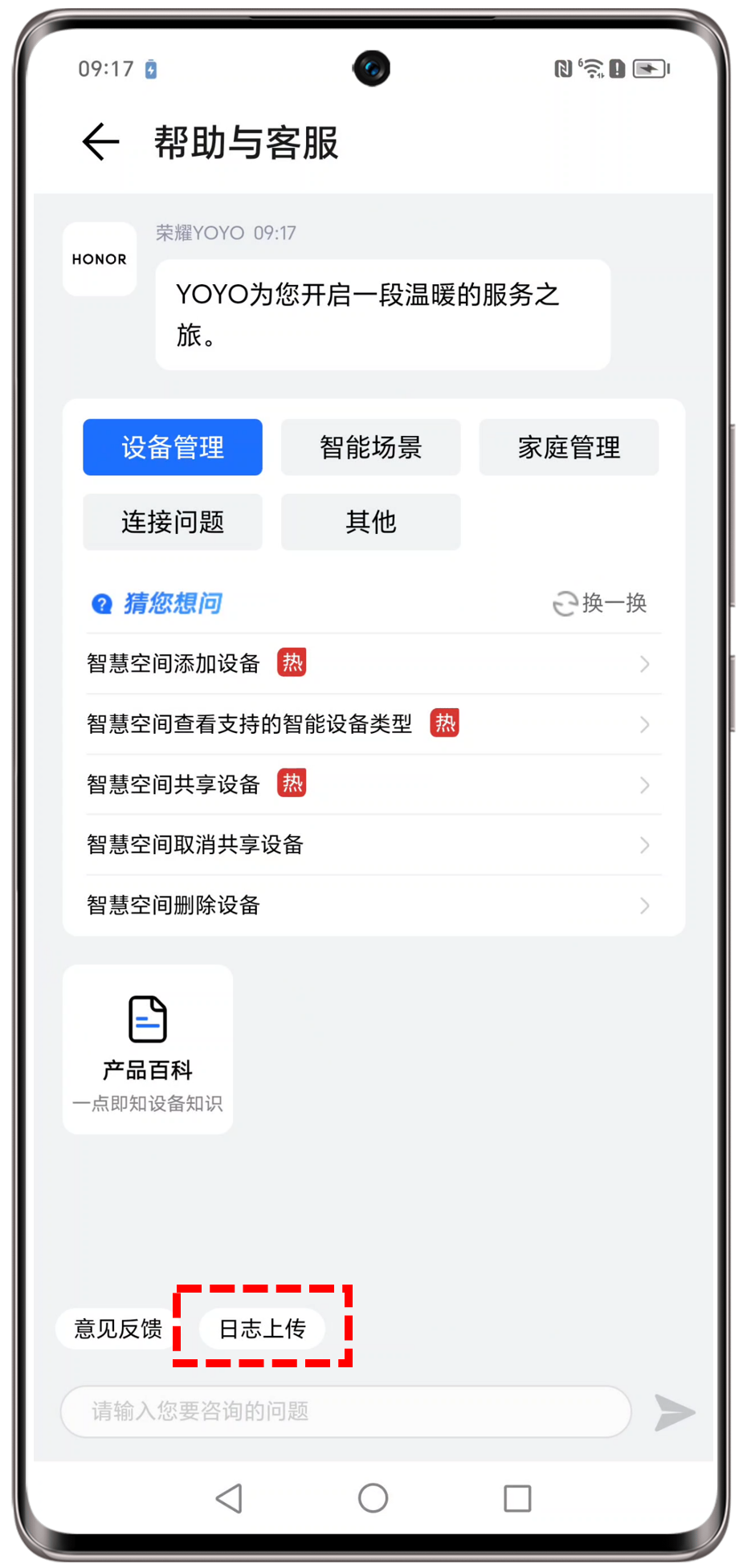Select the 其他 category chip
The height and width of the screenshot is (1568, 747).
tap(370, 522)
